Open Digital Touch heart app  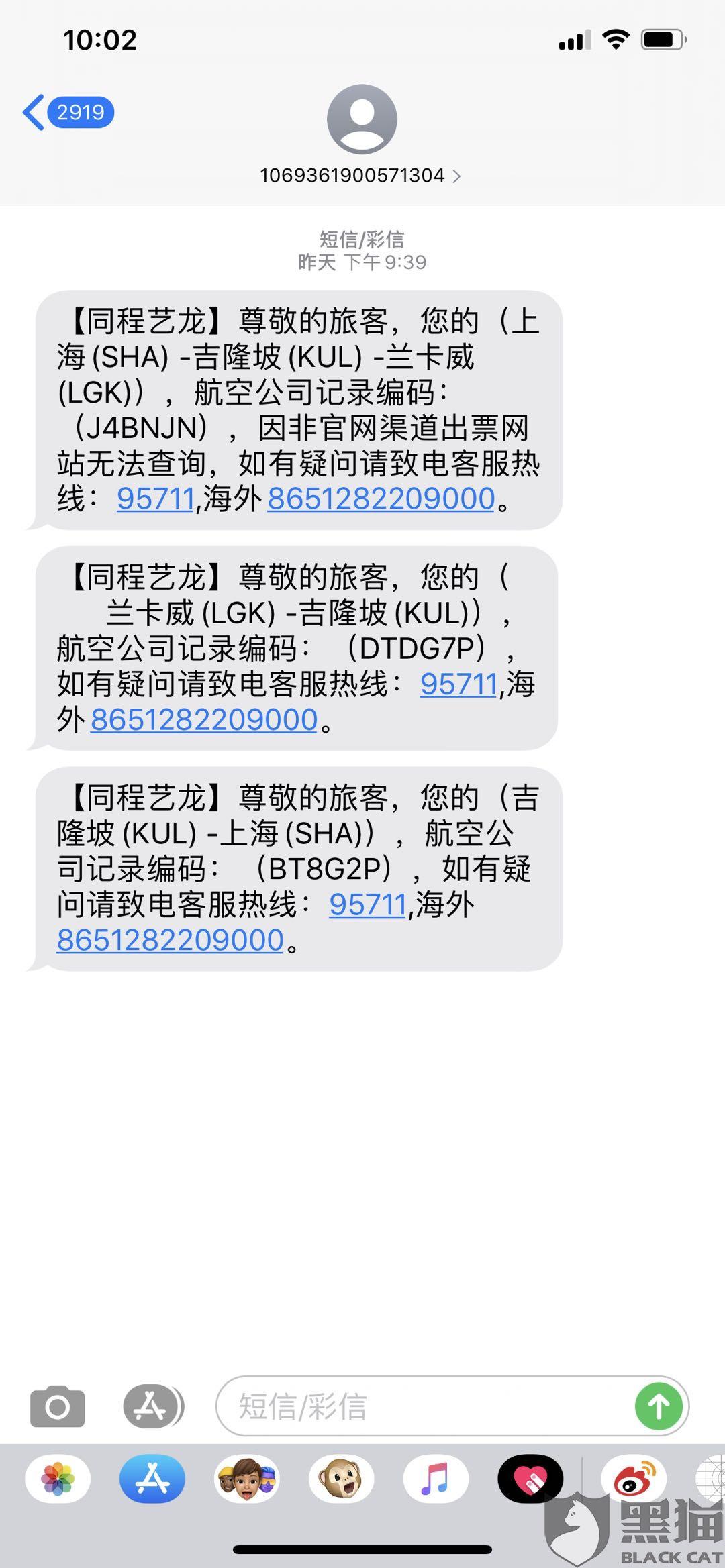pyautogui.click(x=530, y=1479)
